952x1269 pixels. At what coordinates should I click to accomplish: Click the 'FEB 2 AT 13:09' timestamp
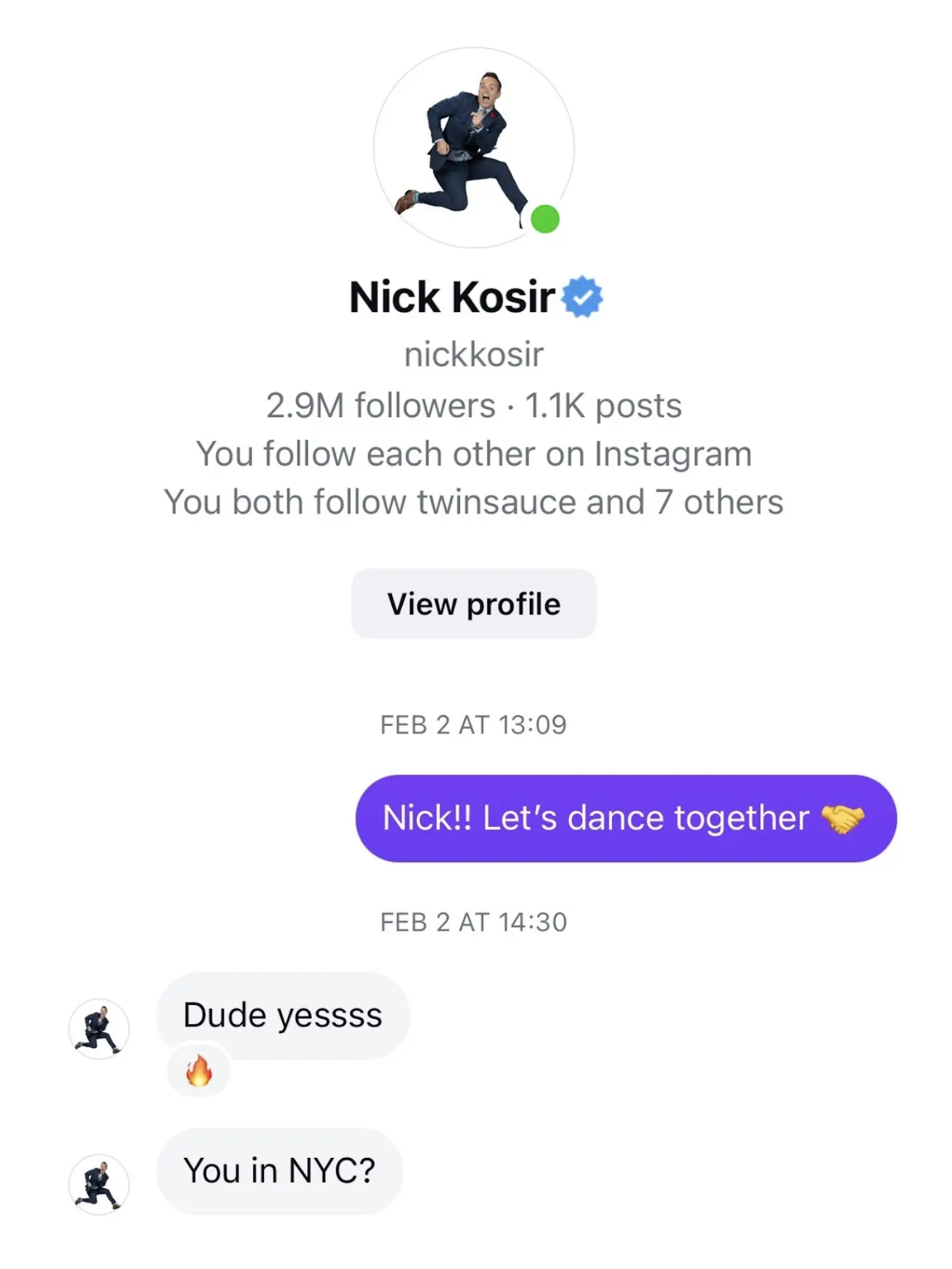click(x=473, y=725)
